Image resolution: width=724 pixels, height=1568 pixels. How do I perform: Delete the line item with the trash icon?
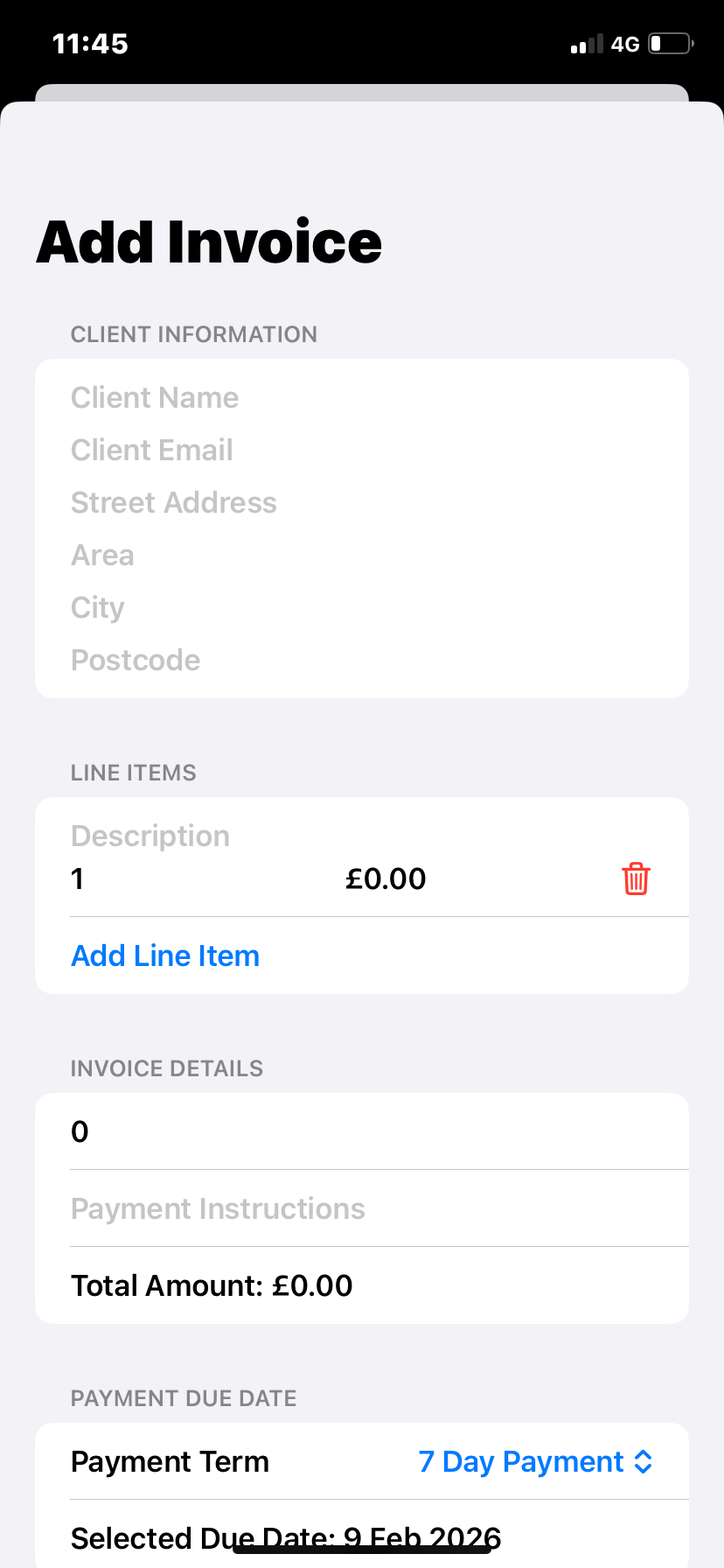(x=636, y=878)
